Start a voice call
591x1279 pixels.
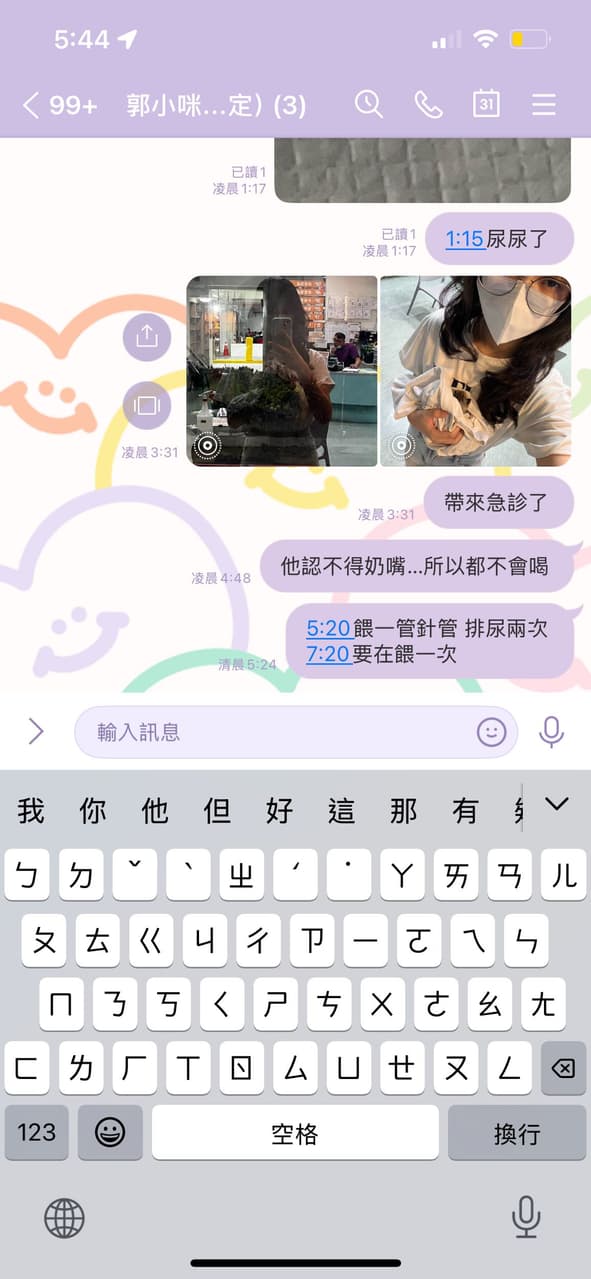coord(428,104)
